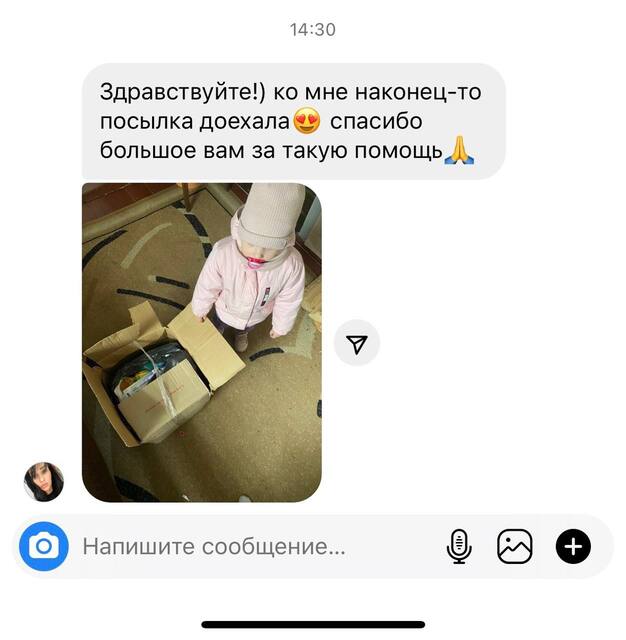The image size is (626, 640).
Task: Open the plus menu for more attachments
Action: click(x=573, y=546)
